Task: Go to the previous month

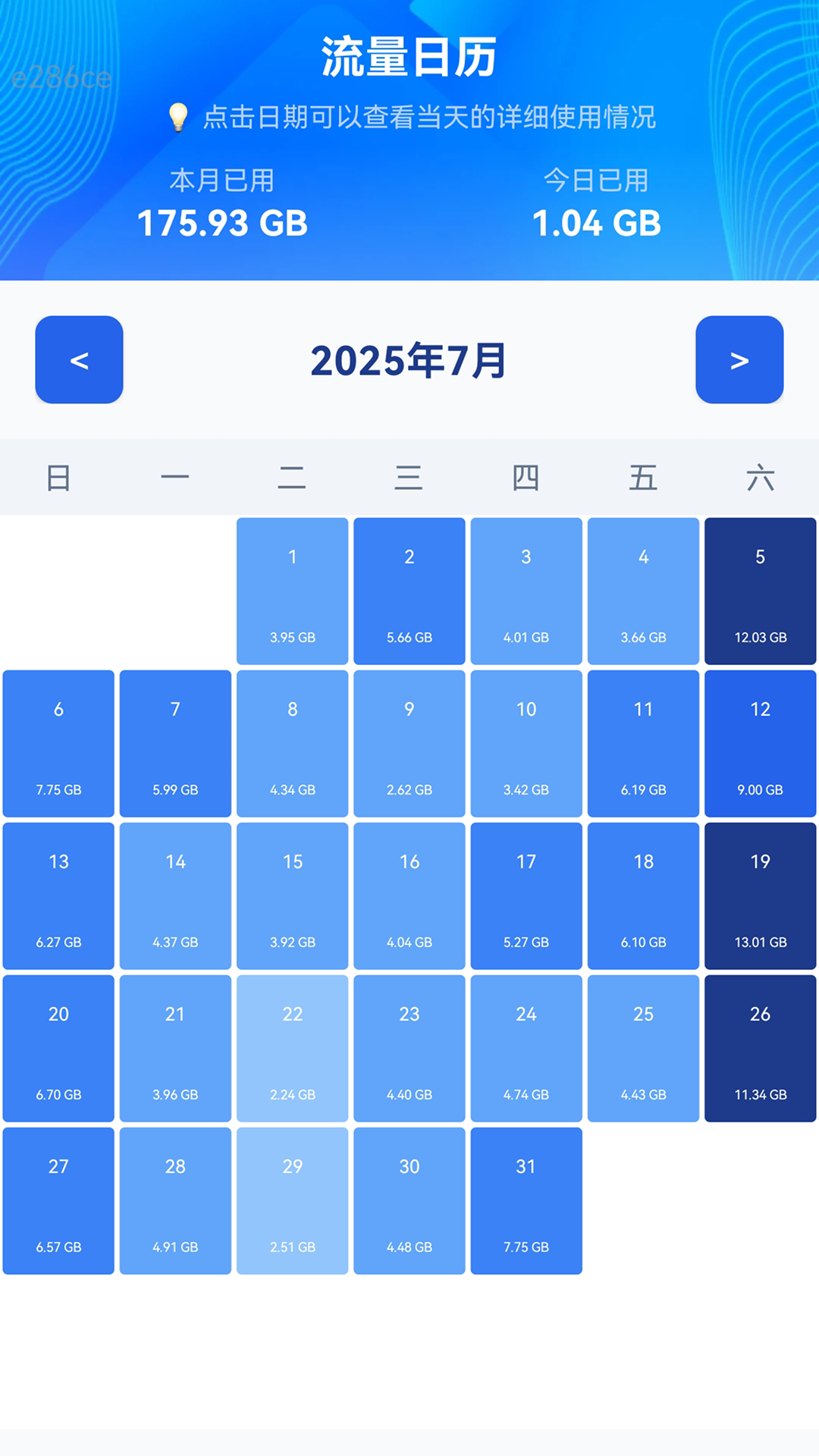Action: click(78, 360)
